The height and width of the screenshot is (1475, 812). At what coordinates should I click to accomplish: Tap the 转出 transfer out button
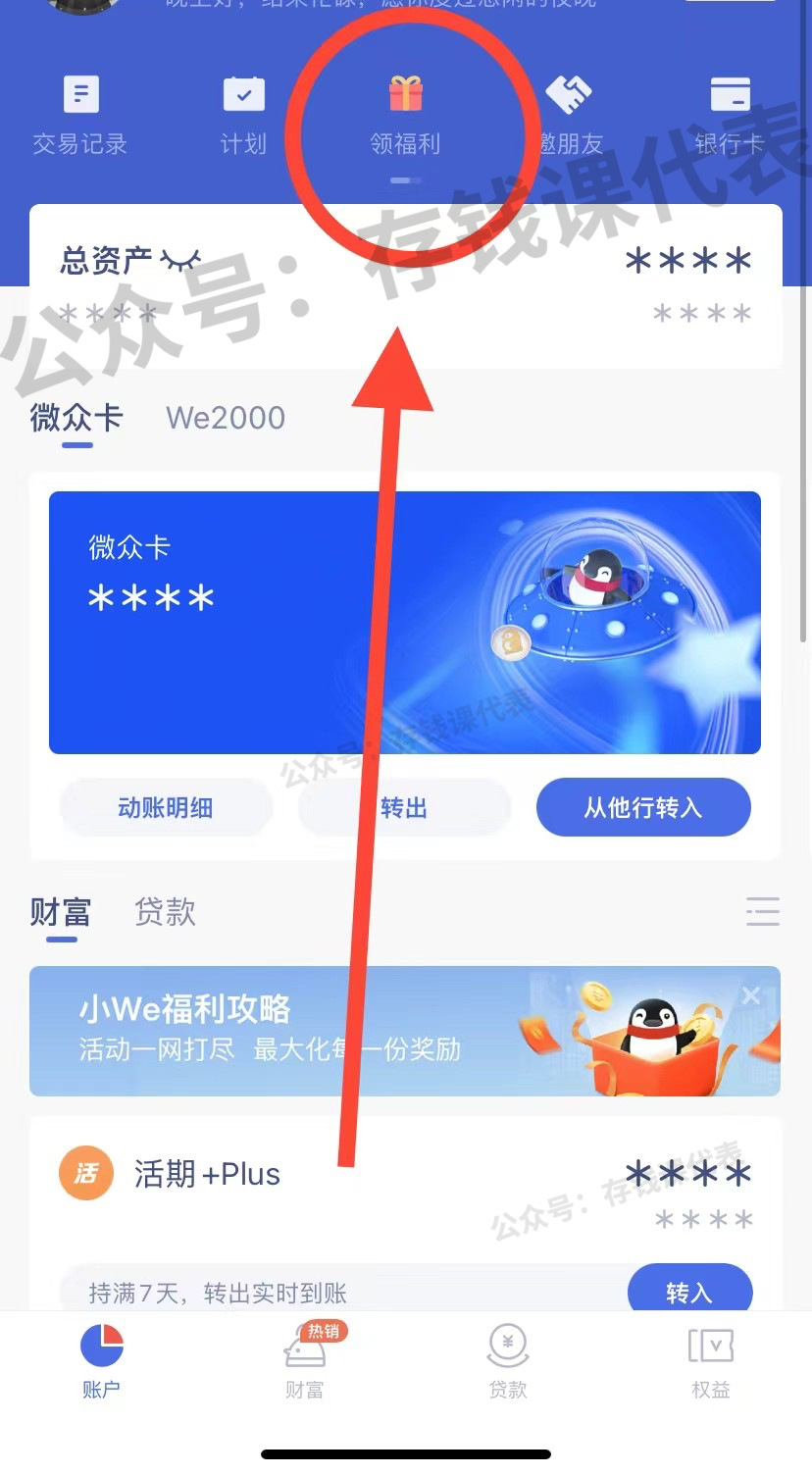(x=404, y=808)
